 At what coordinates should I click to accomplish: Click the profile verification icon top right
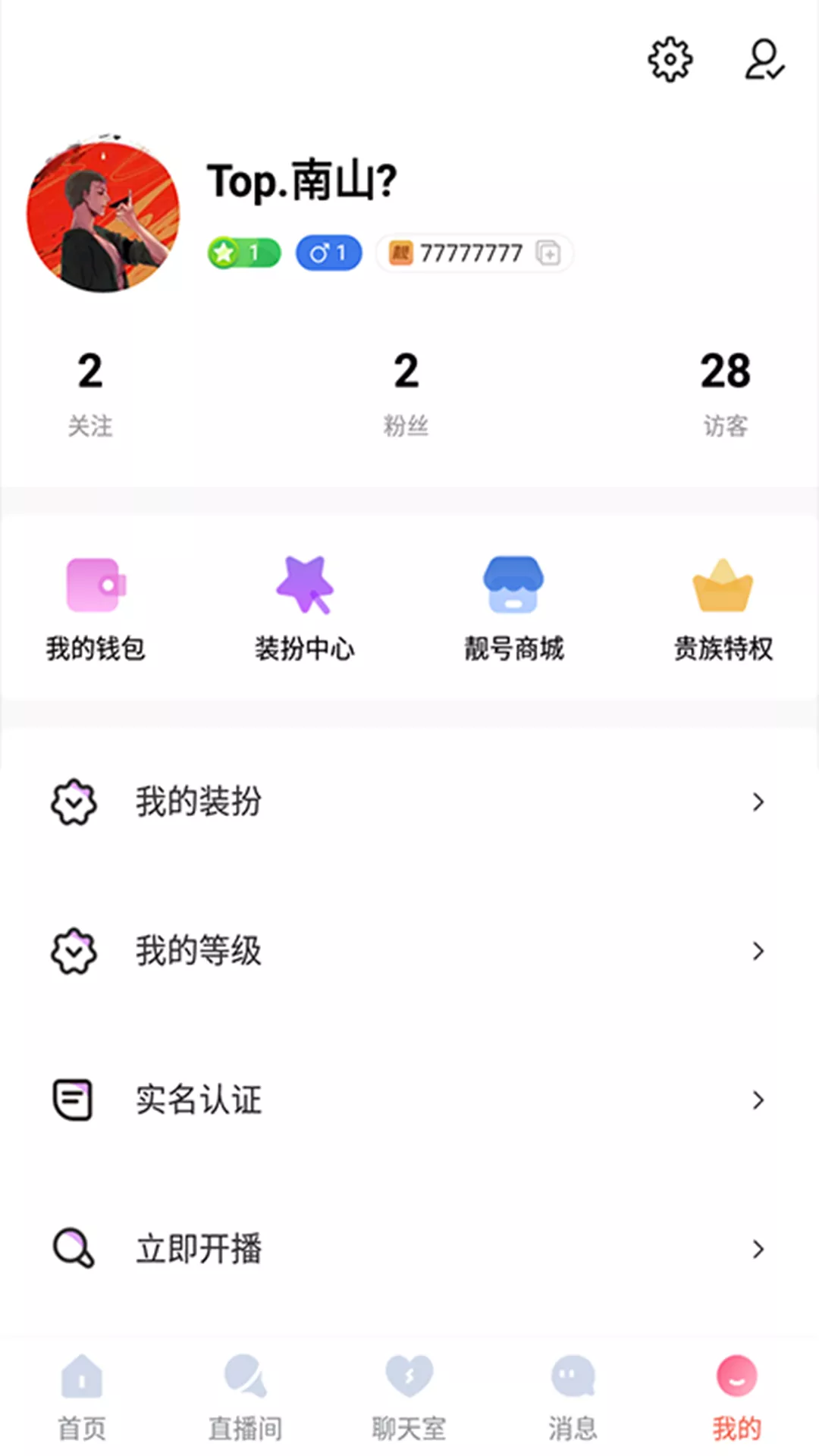(x=764, y=60)
